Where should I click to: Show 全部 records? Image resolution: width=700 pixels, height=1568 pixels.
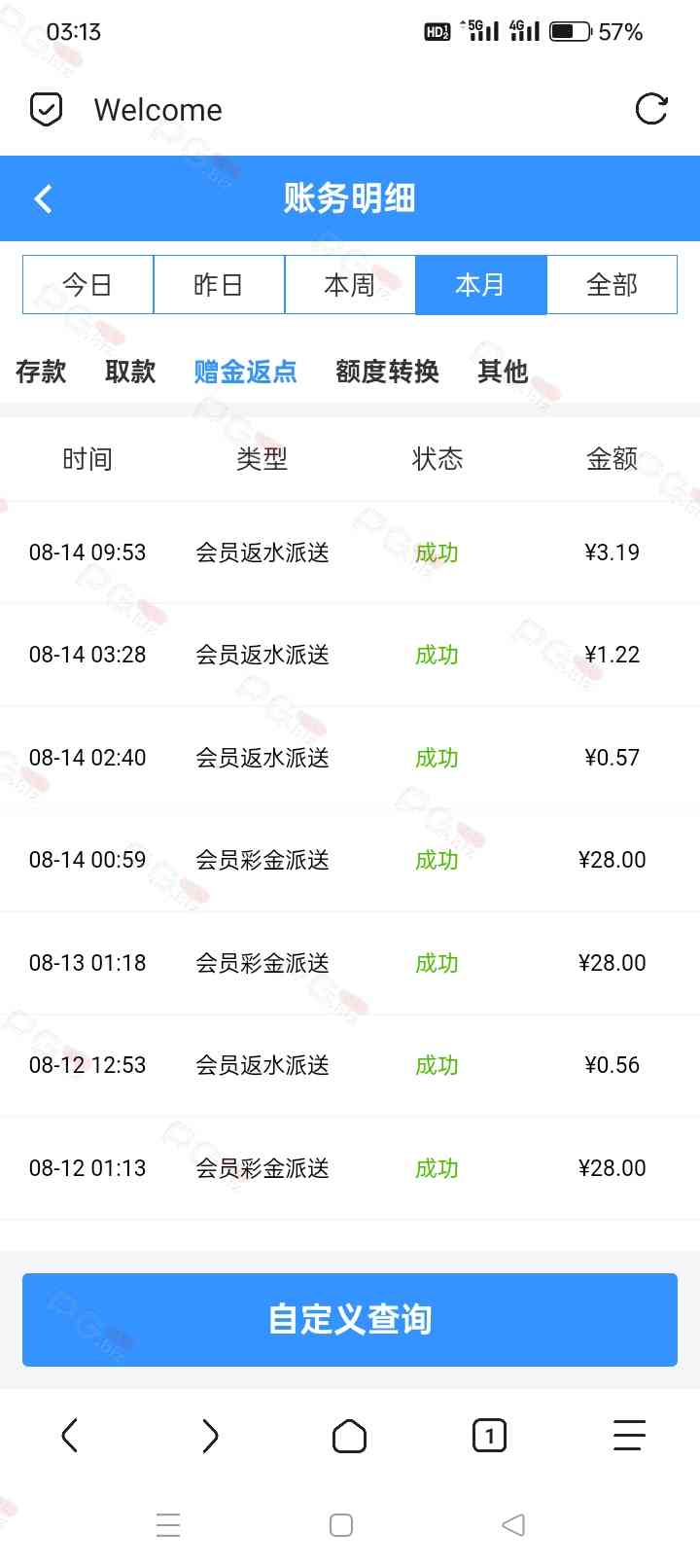[612, 285]
